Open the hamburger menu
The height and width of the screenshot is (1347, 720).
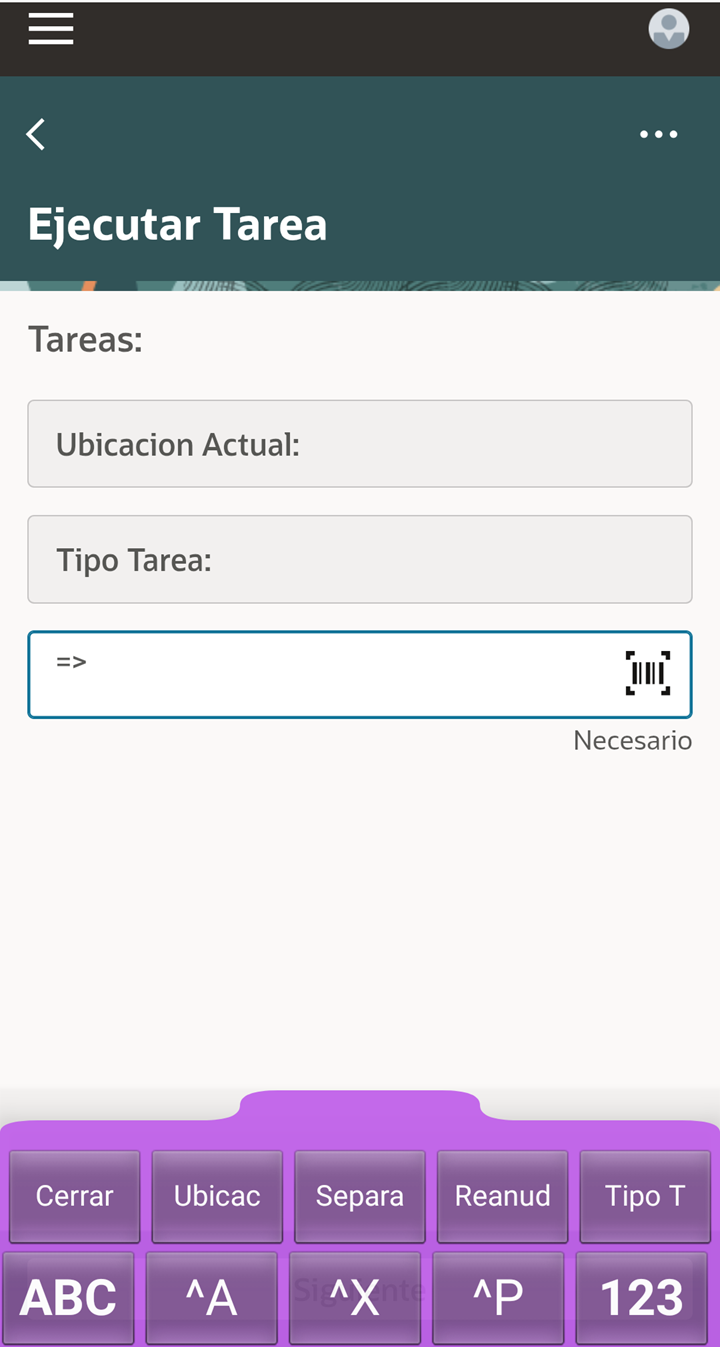(x=51, y=29)
